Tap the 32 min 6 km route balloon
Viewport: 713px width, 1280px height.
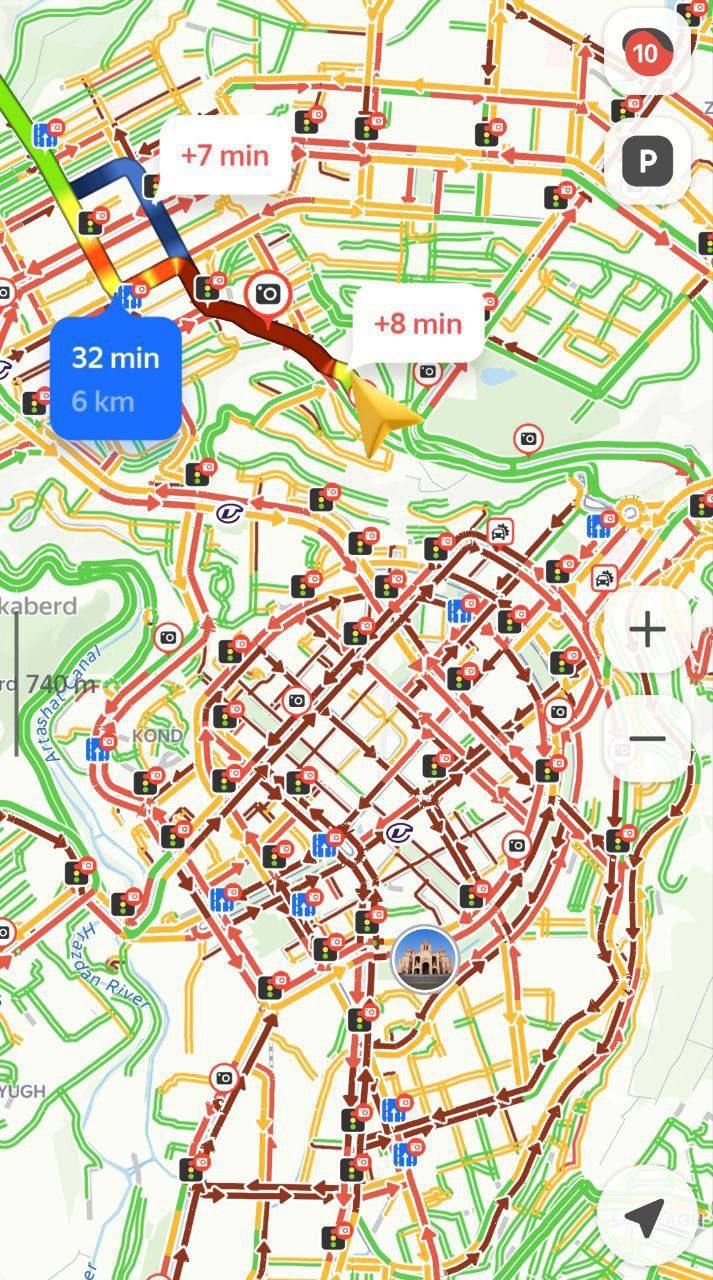pyautogui.click(x=115, y=378)
